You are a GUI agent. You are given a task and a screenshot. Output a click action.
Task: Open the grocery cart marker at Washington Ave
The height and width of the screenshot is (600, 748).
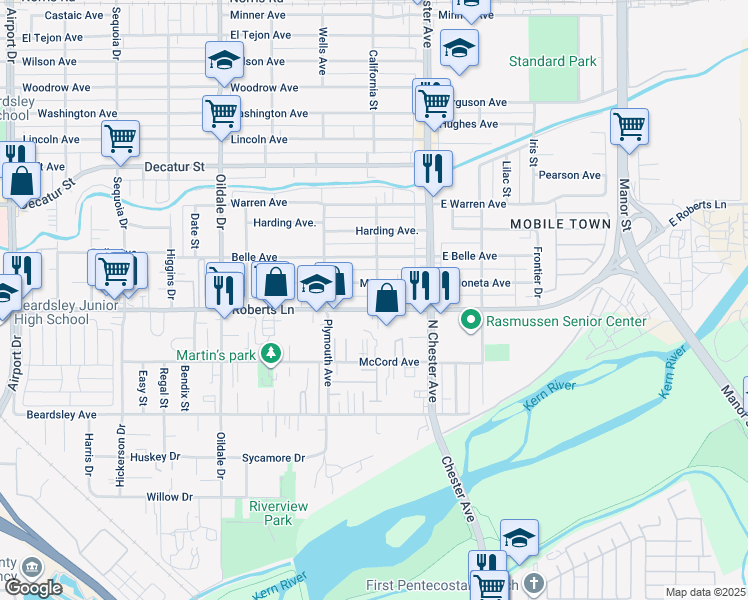(x=221, y=114)
